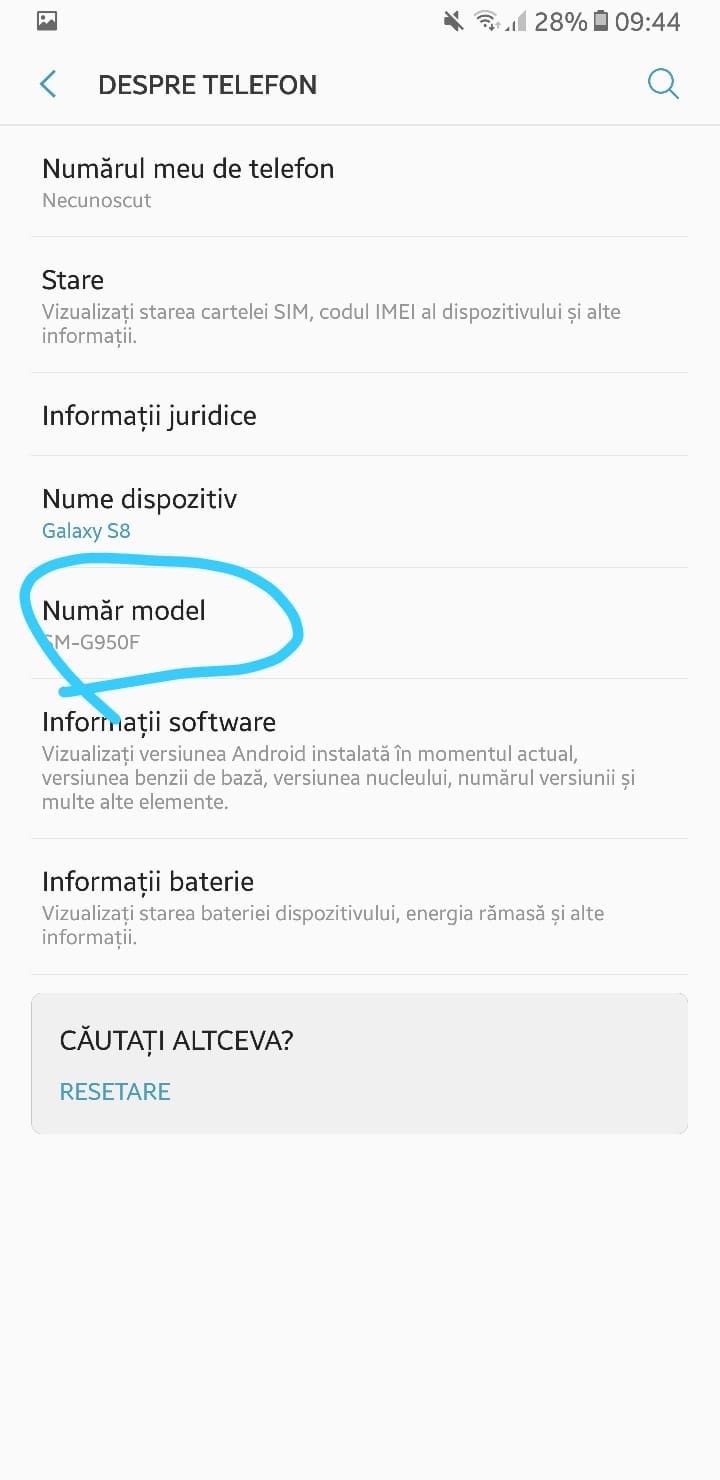Open the search icon in the header
The image size is (720, 1480).
coord(663,84)
